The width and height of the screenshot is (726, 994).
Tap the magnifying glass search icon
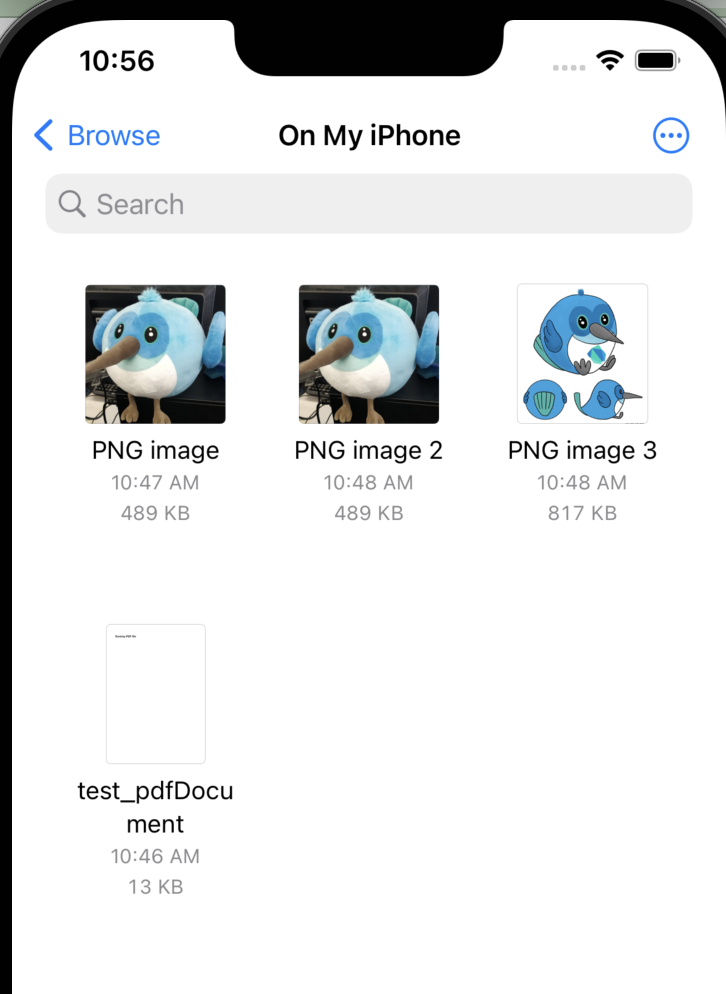[x=70, y=203]
